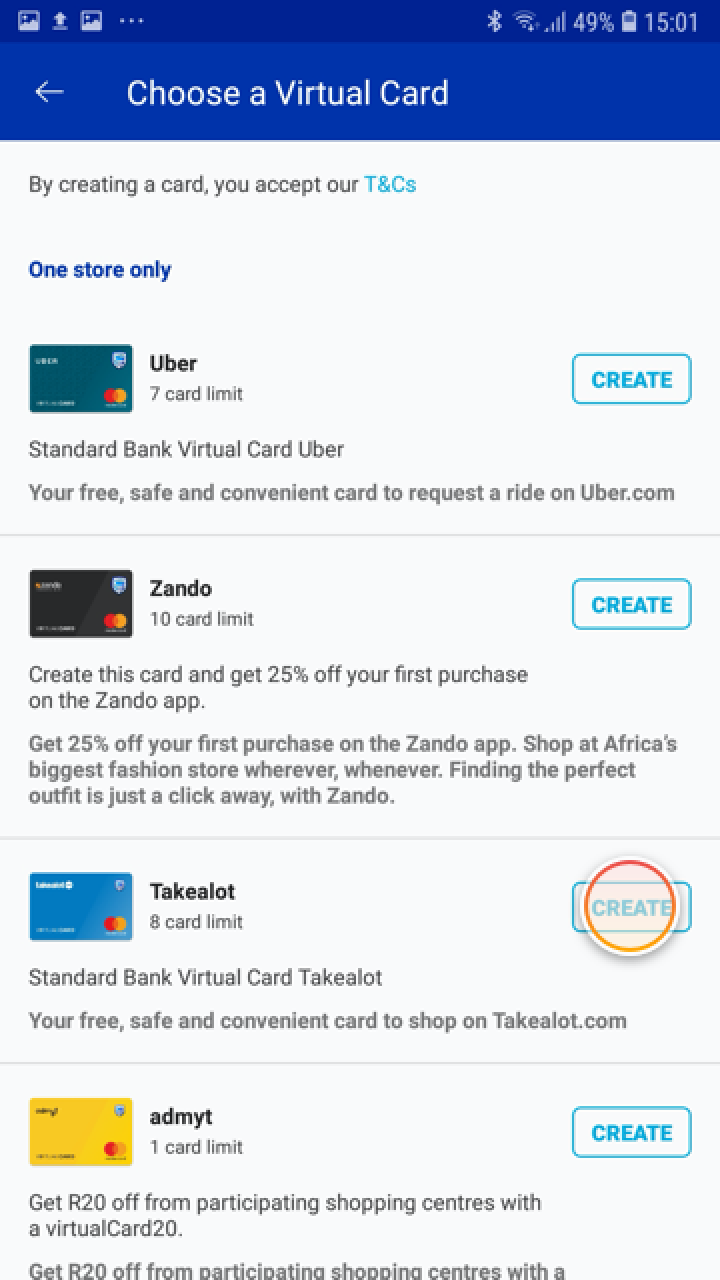Viewport: 720px width, 1280px height.
Task: Create the admyt virtual card
Action: [631, 1132]
